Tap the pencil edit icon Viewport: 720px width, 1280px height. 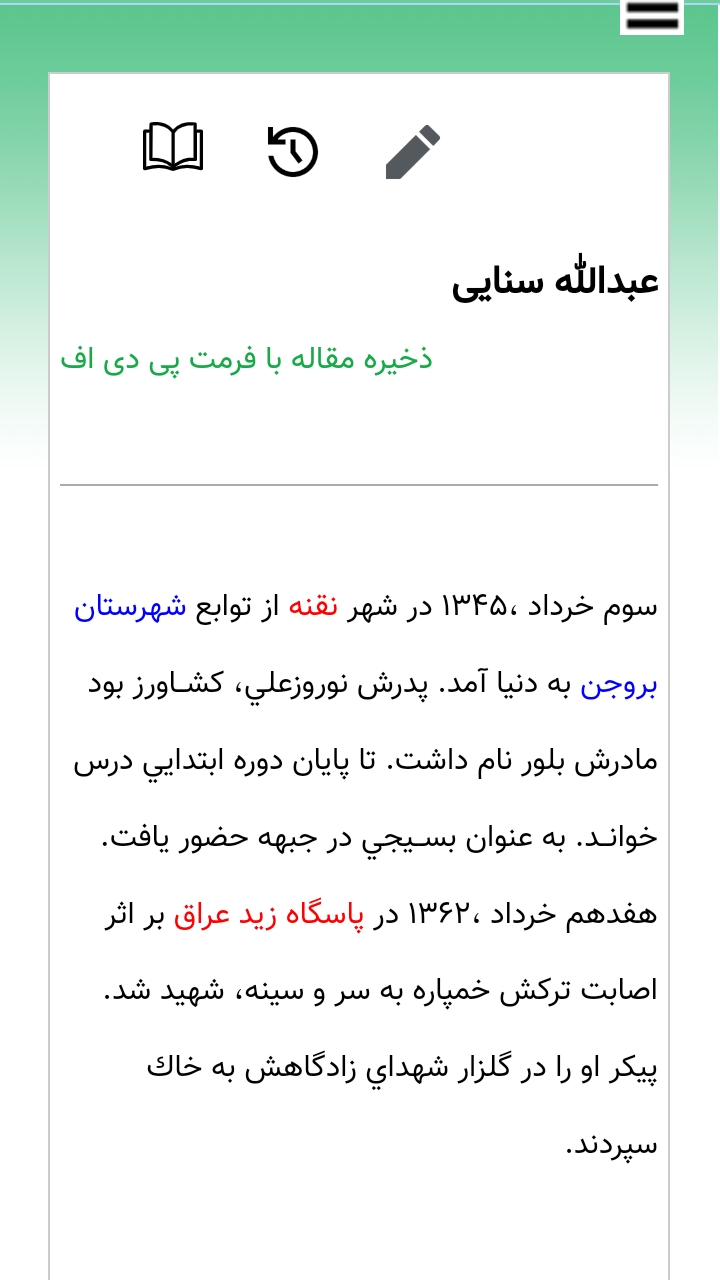click(412, 152)
